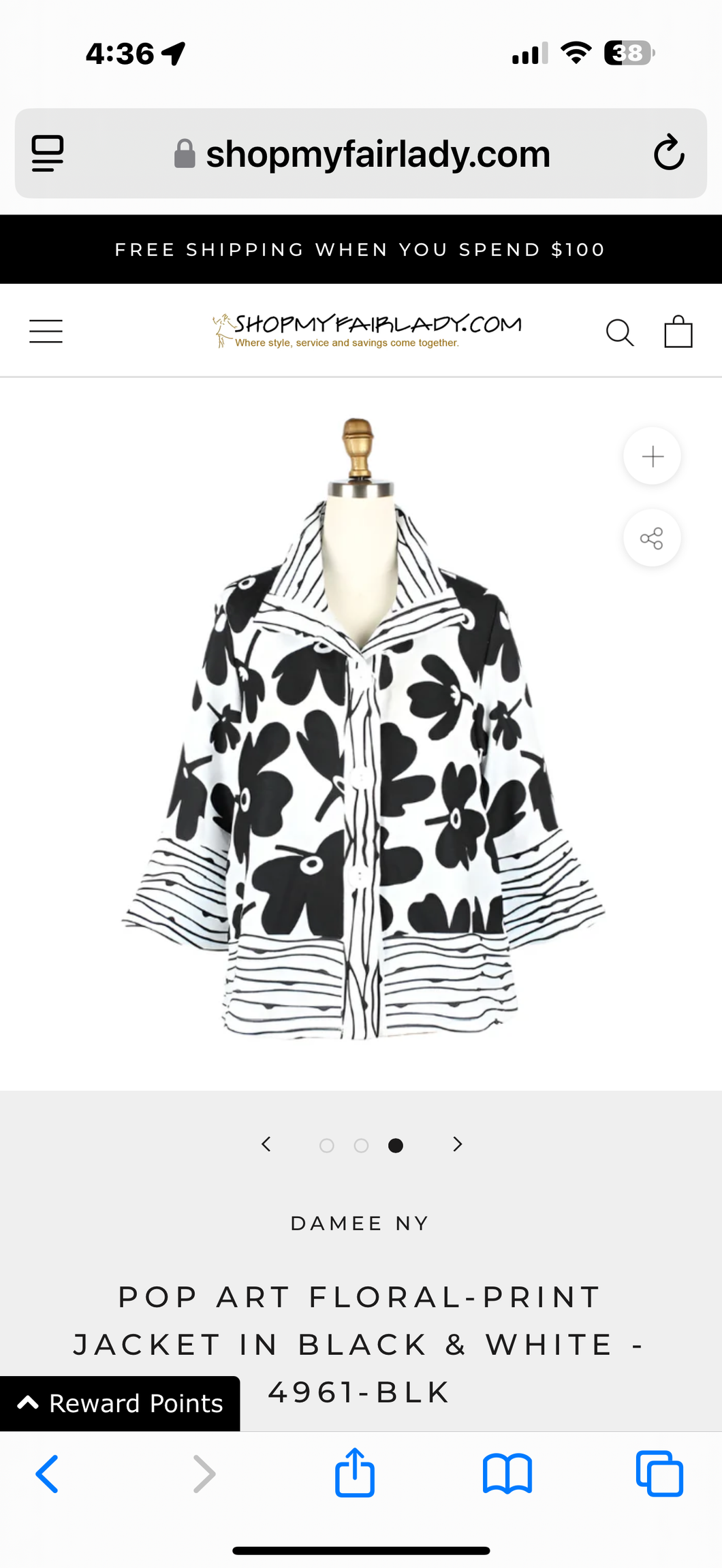The width and height of the screenshot is (722, 1568).
Task: Open Safari bookmarks
Action: click(507, 1474)
